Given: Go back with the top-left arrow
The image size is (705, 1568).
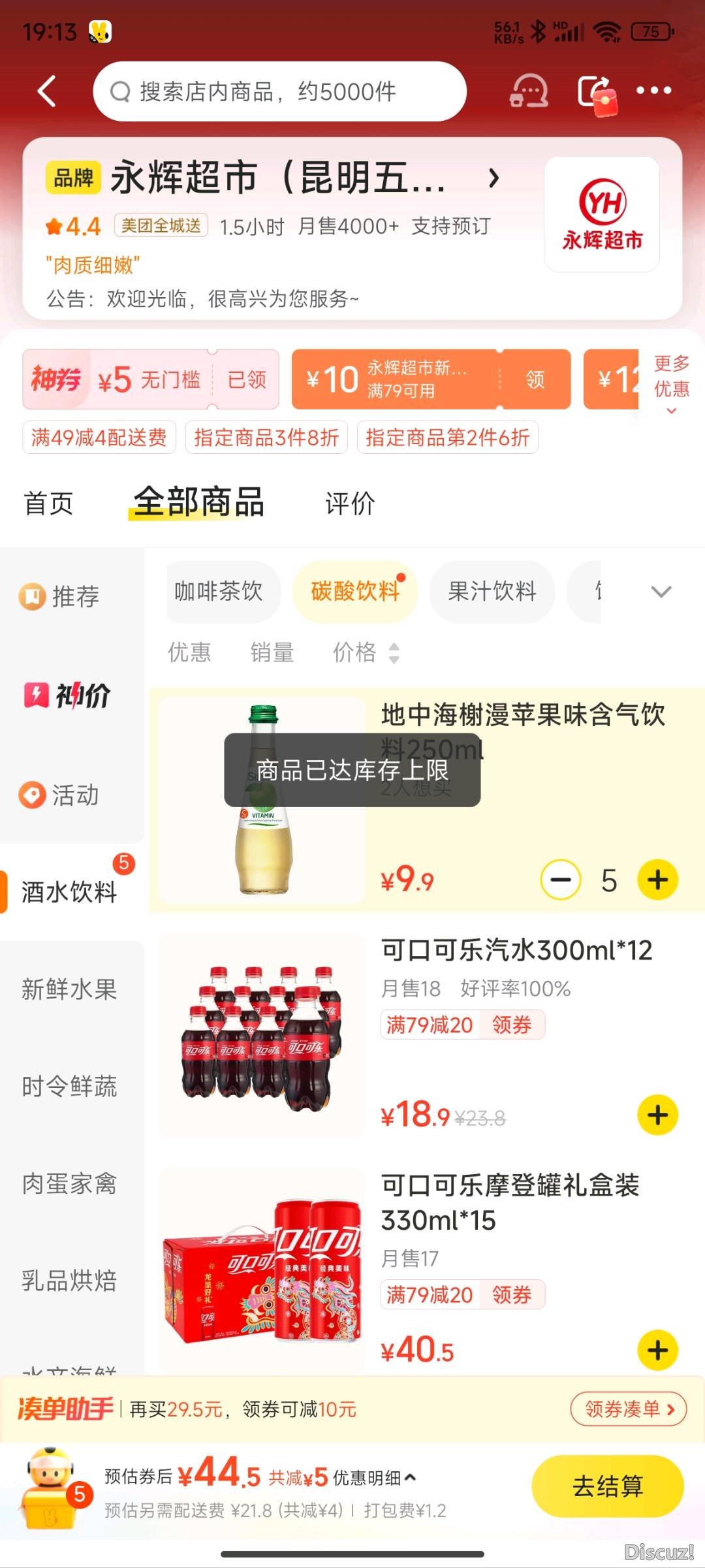Looking at the screenshot, I should [x=47, y=91].
